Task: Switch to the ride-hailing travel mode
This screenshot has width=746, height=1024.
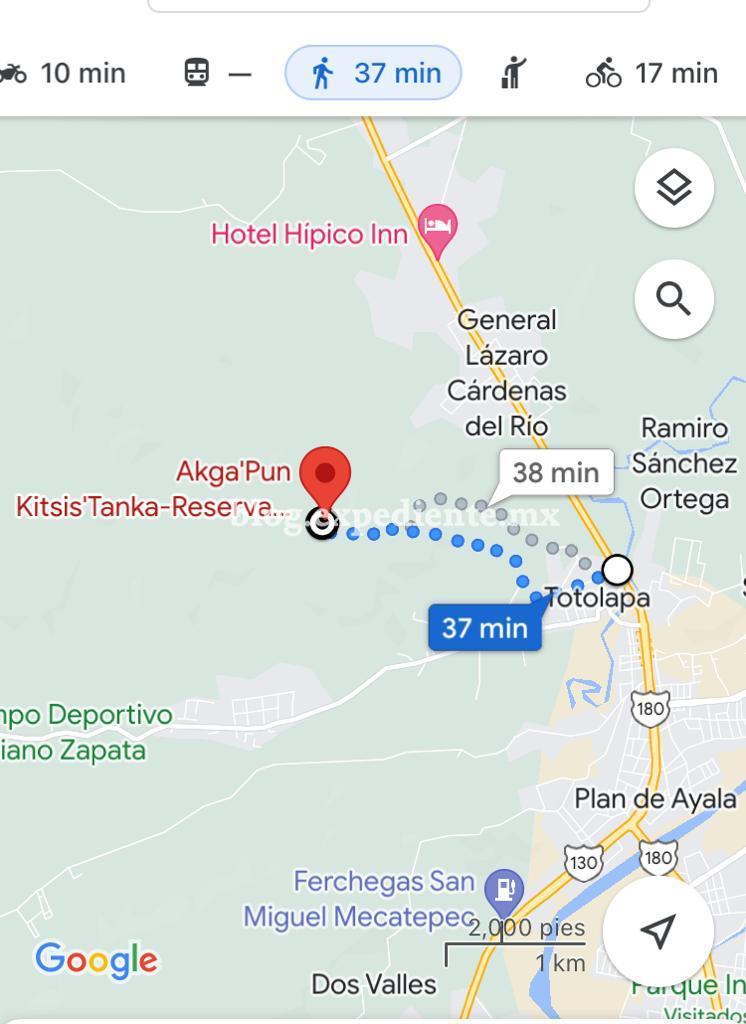Action: point(513,73)
